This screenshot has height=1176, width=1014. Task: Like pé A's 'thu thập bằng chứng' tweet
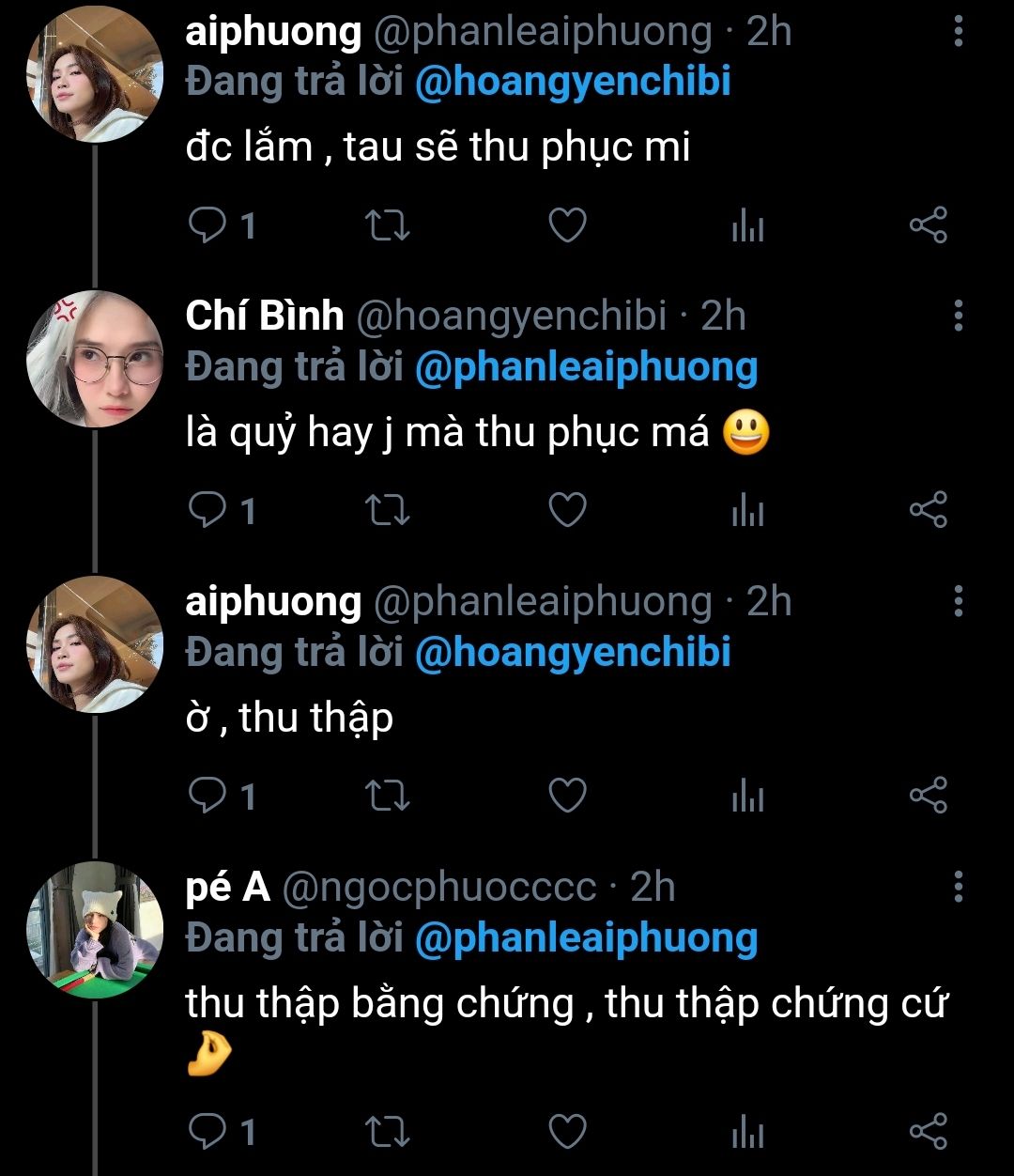click(x=567, y=1132)
